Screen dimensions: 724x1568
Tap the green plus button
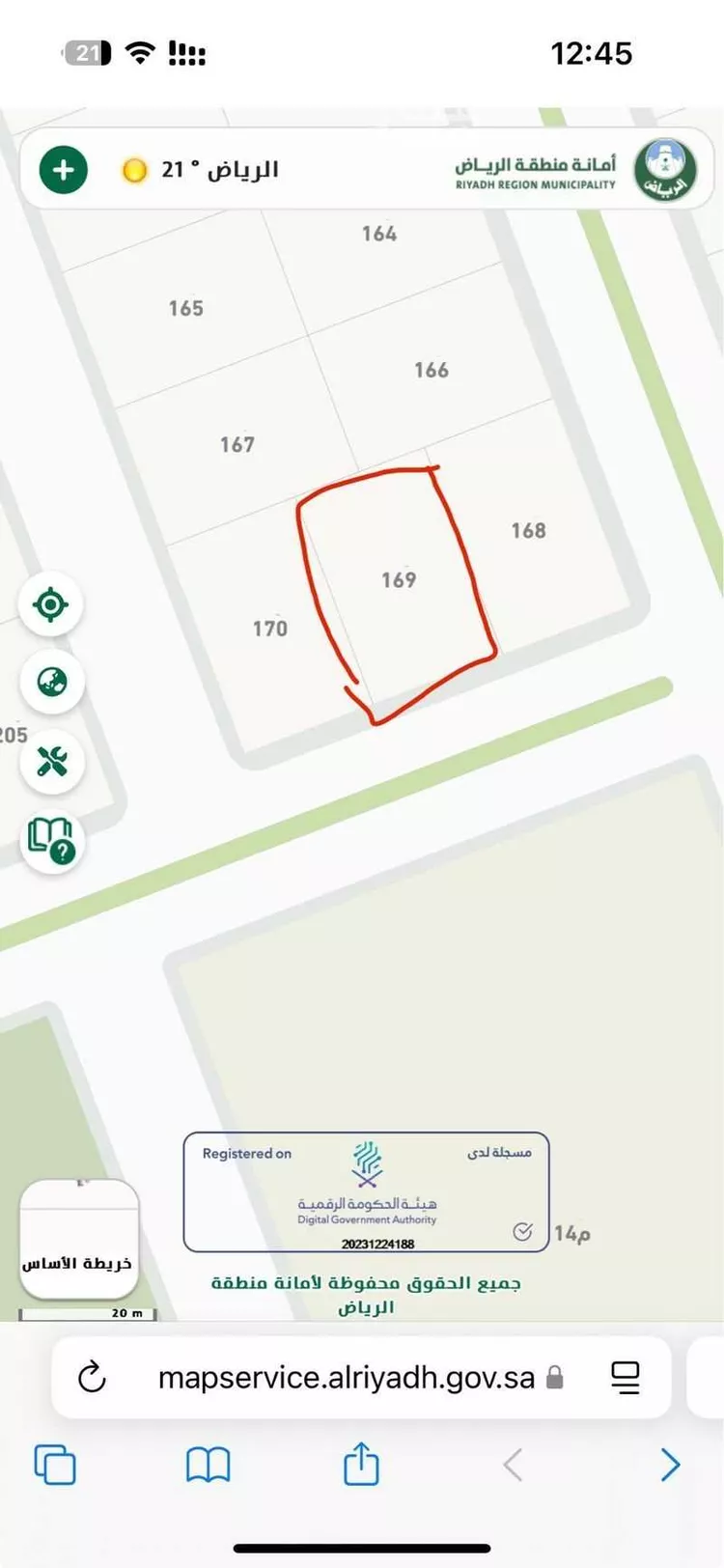tap(63, 170)
